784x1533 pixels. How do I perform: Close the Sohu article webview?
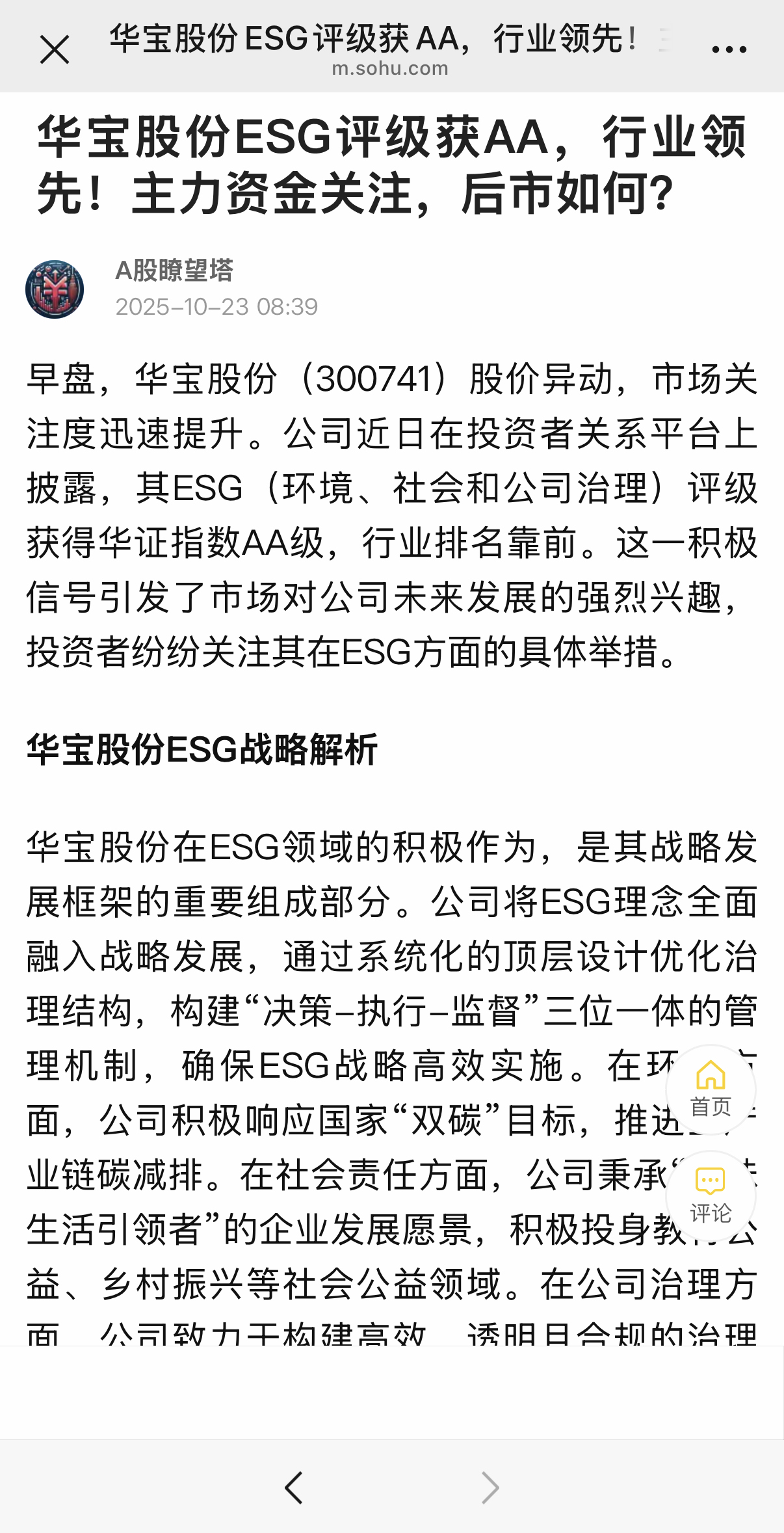(54, 49)
